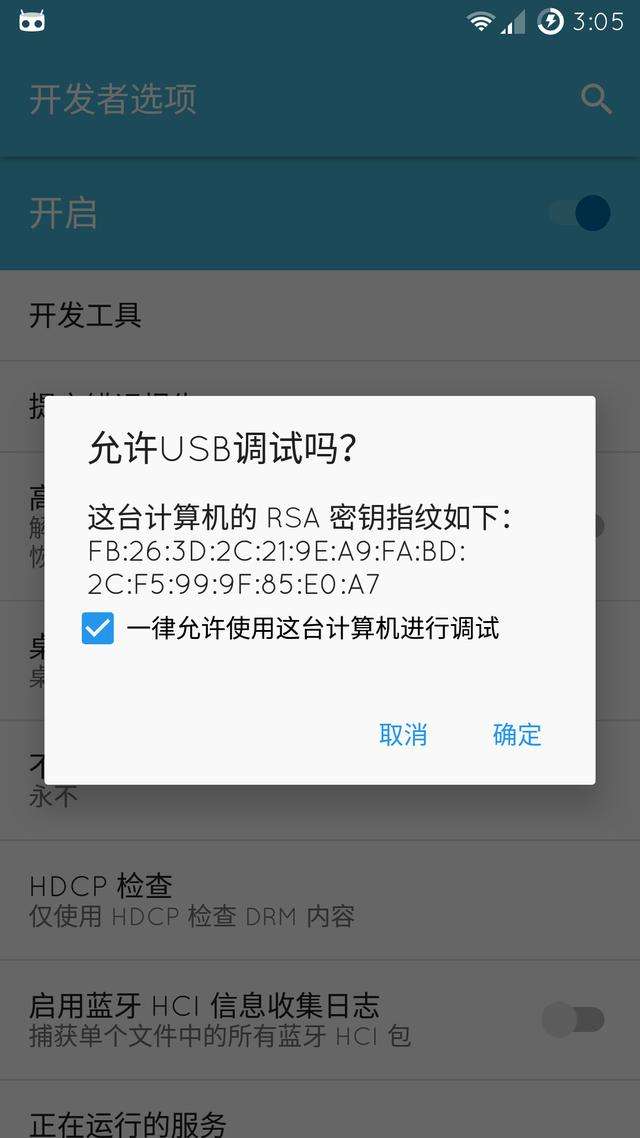The image size is (640, 1138).
Task: Tap 确定 to allow USB debugging
Action: click(517, 735)
